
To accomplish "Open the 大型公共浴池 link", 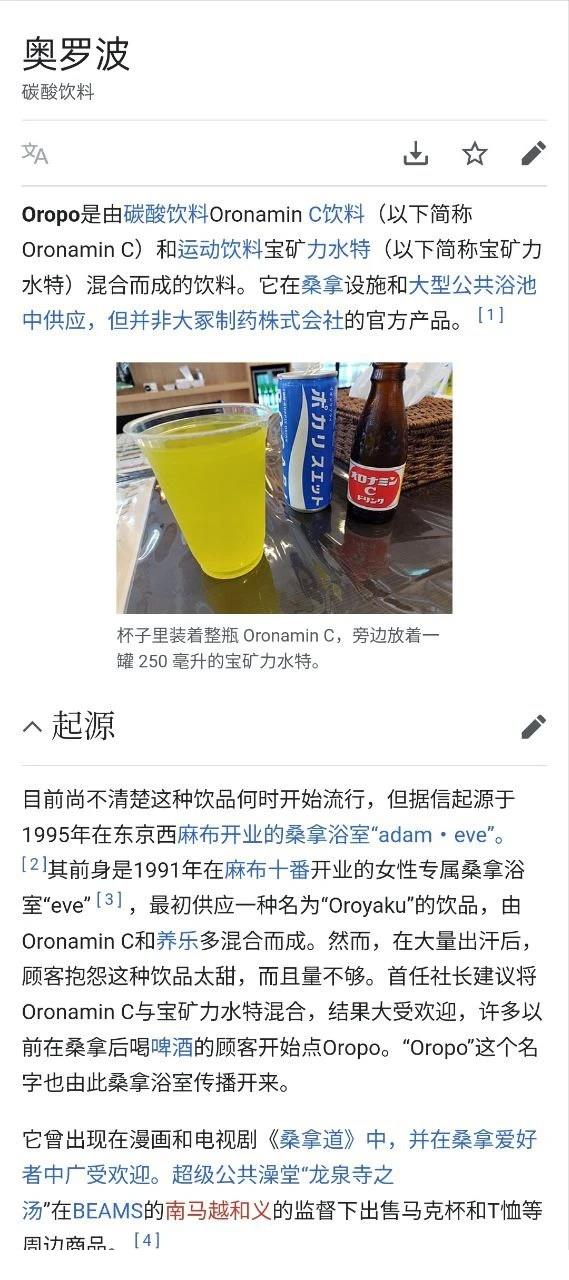I will (473, 286).
